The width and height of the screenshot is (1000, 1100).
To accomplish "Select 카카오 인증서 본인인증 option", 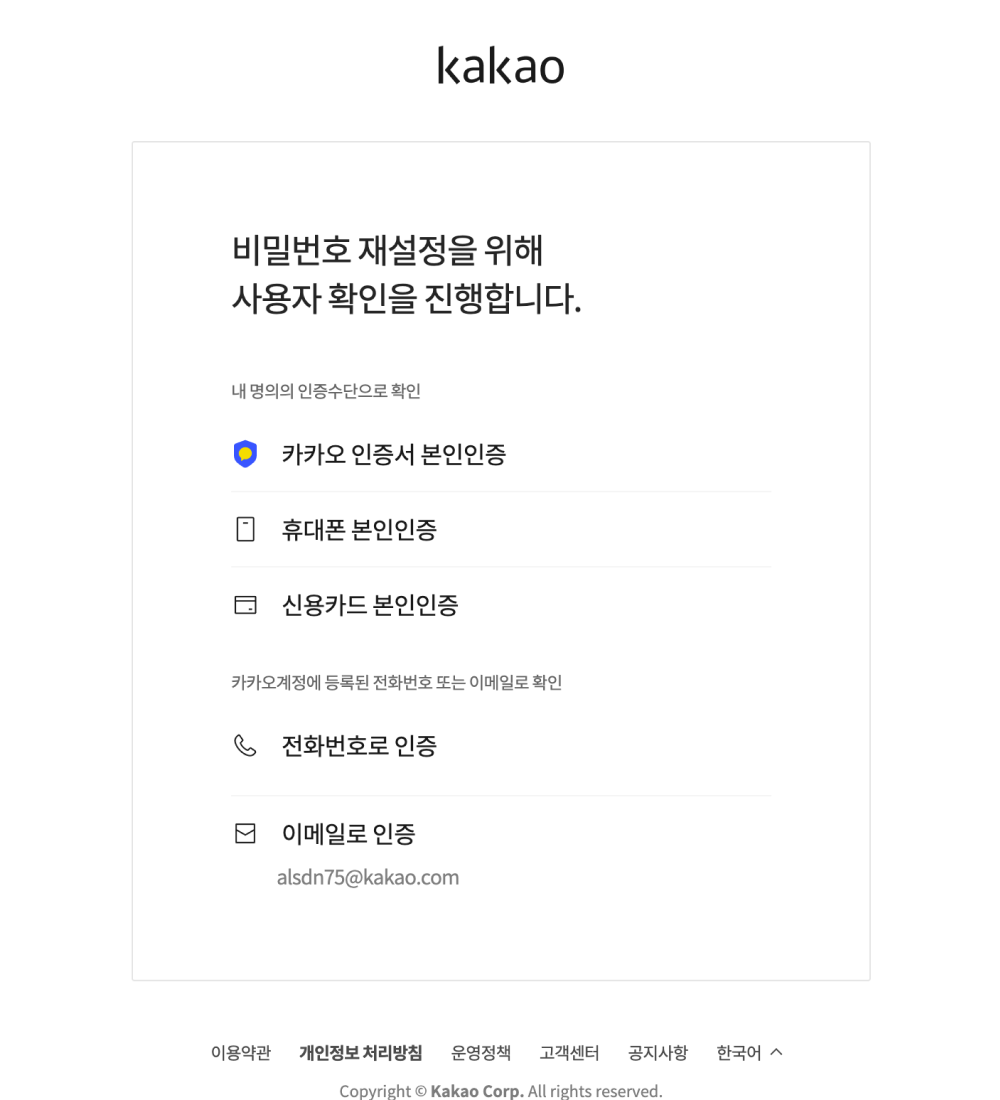I will click(393, 455).
